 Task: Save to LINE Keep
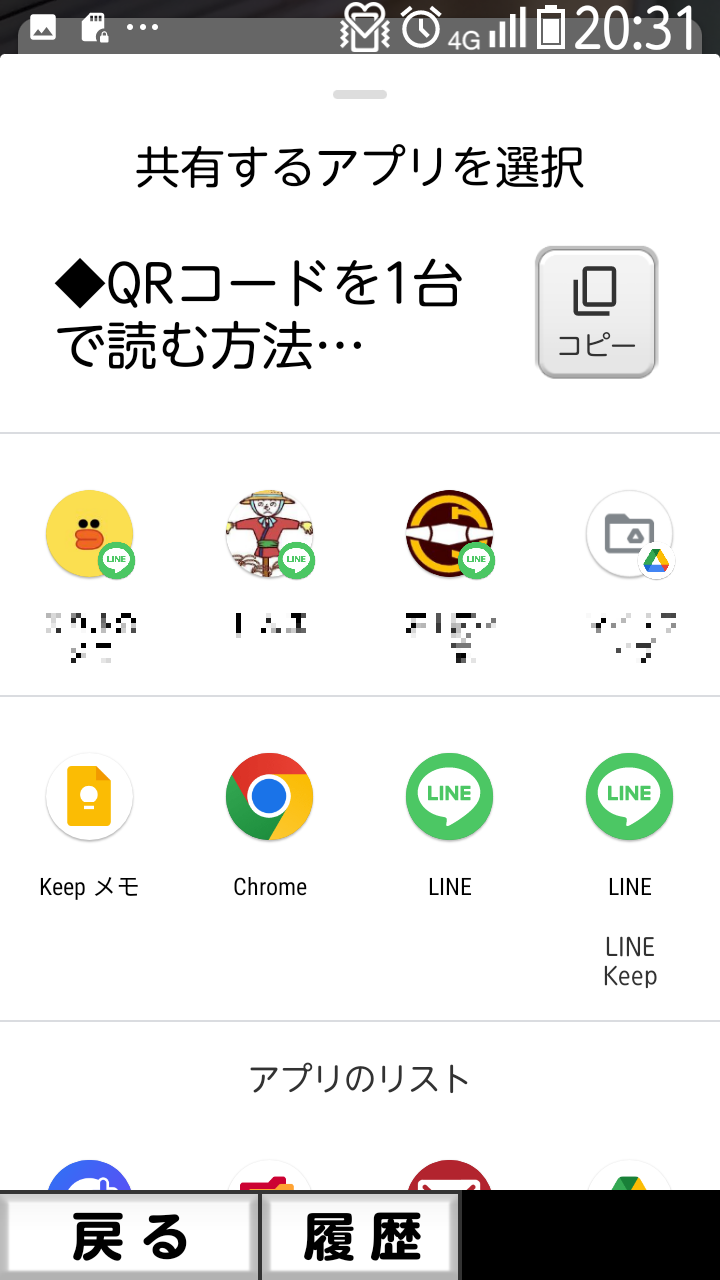[x=630, y=797]
